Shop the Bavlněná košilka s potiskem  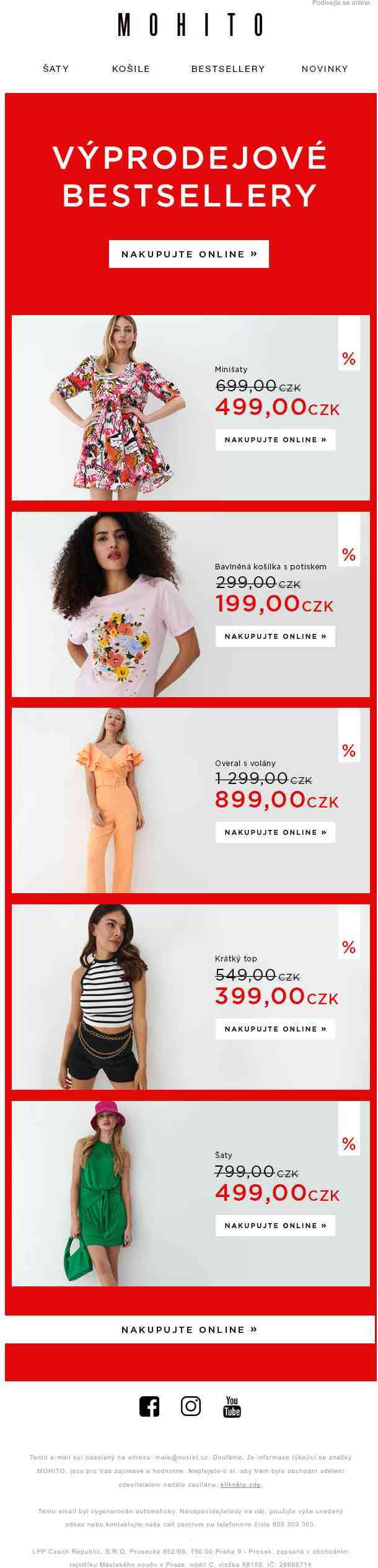pyautogui.click(x=275, y=636)
